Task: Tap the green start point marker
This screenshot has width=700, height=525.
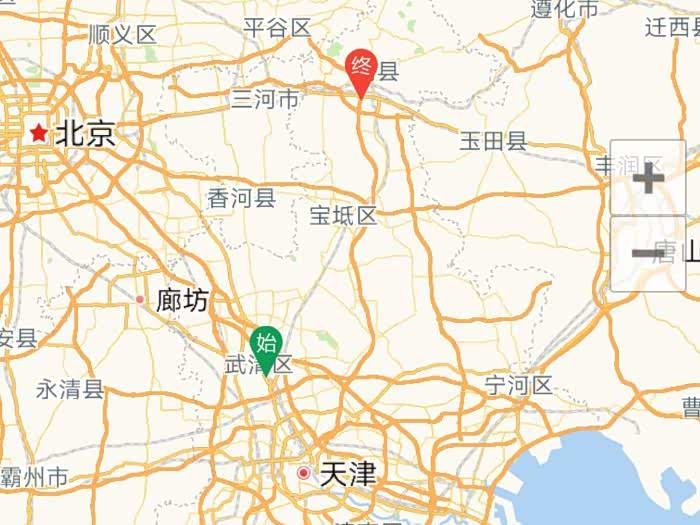Action: 266,346
